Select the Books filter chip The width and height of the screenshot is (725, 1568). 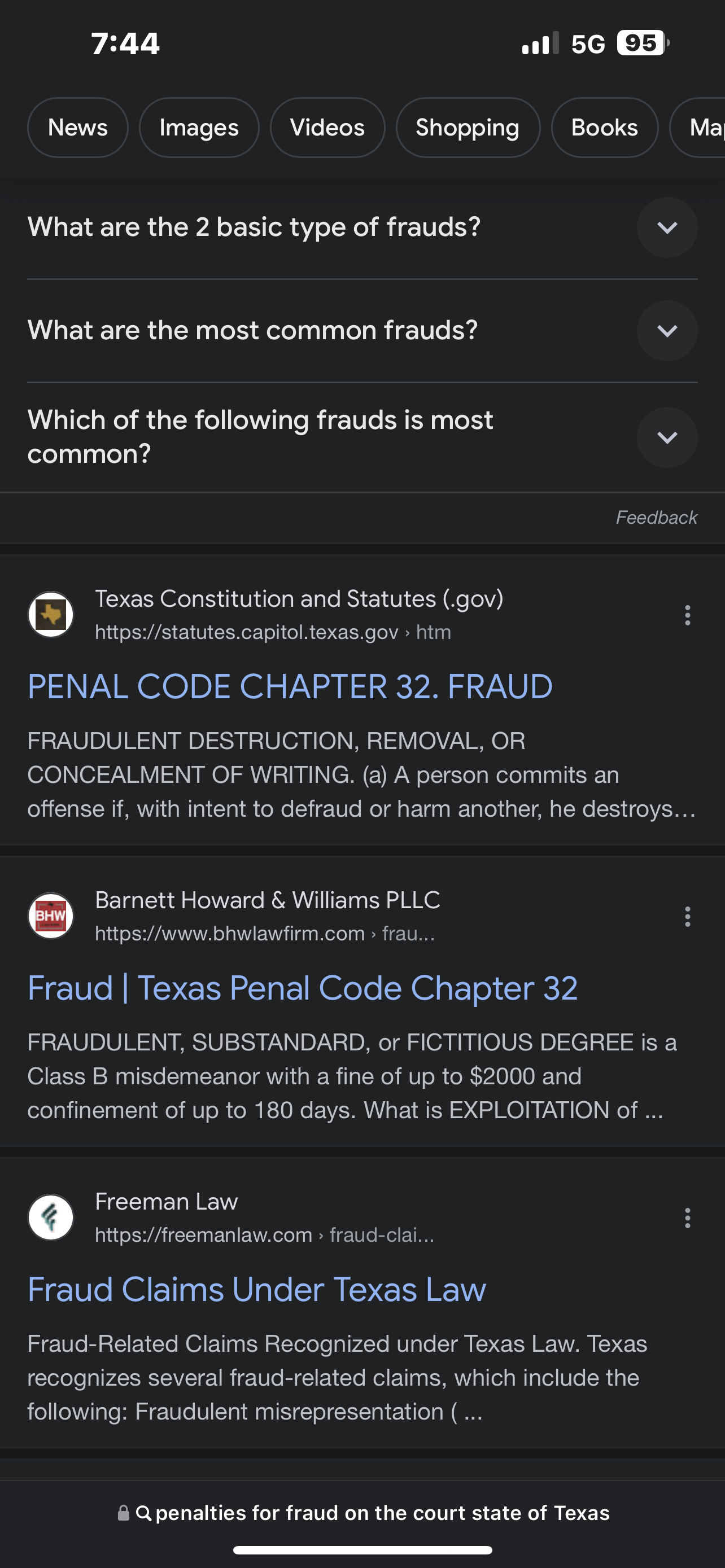coord(605,128)
